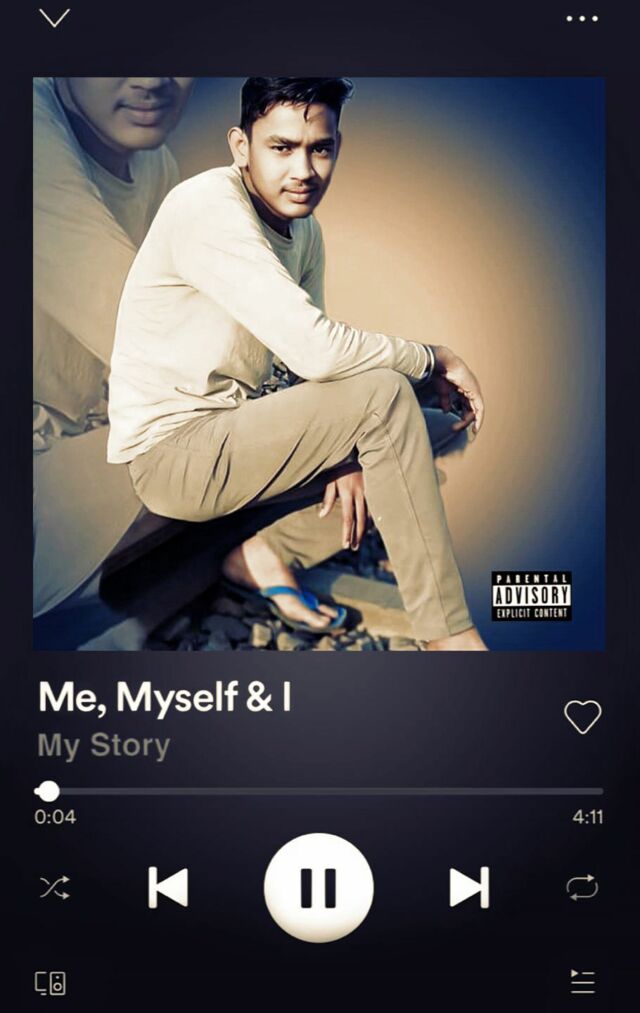Skip to the next track
The width and height of the screenshot is (640, 1013).
point(469,887)
